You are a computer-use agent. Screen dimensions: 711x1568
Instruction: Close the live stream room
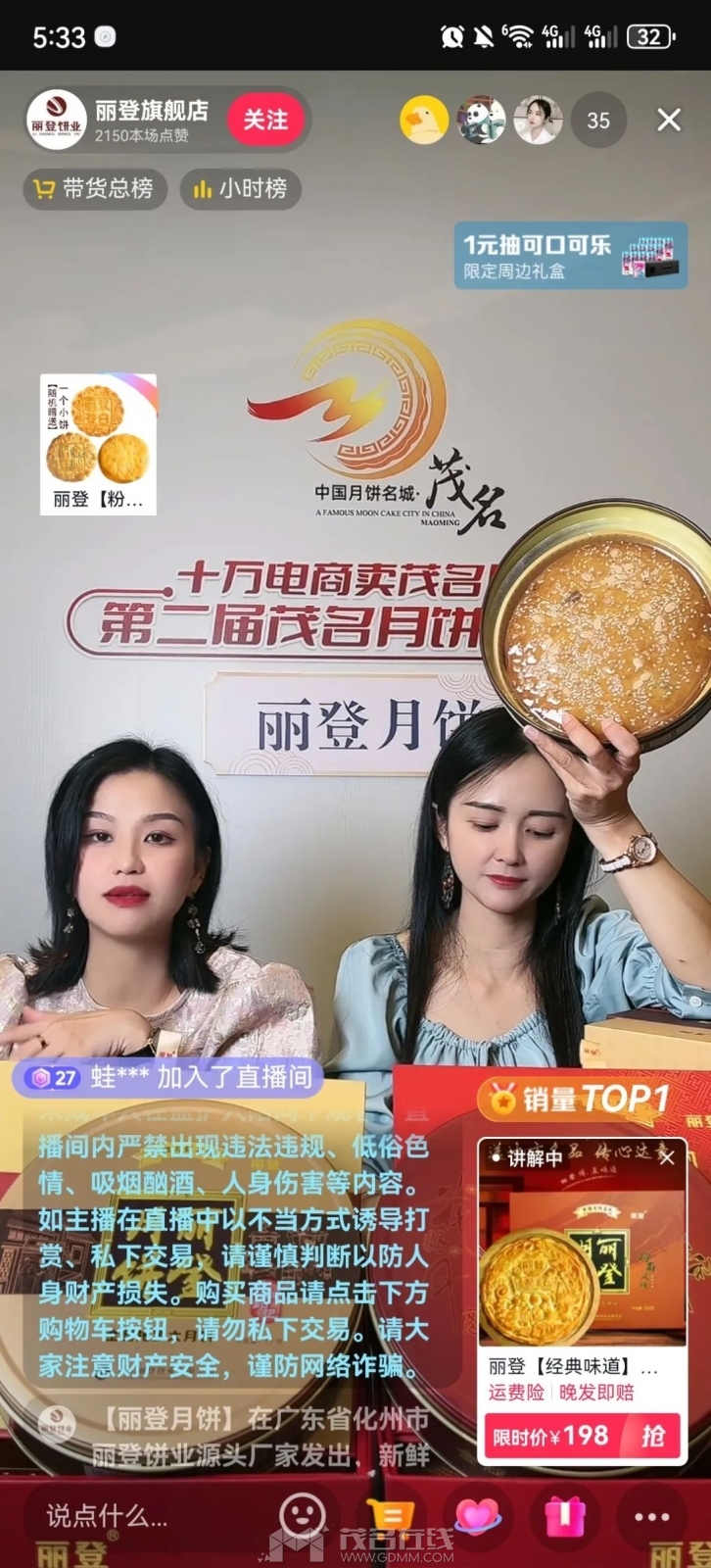[669, 121]
